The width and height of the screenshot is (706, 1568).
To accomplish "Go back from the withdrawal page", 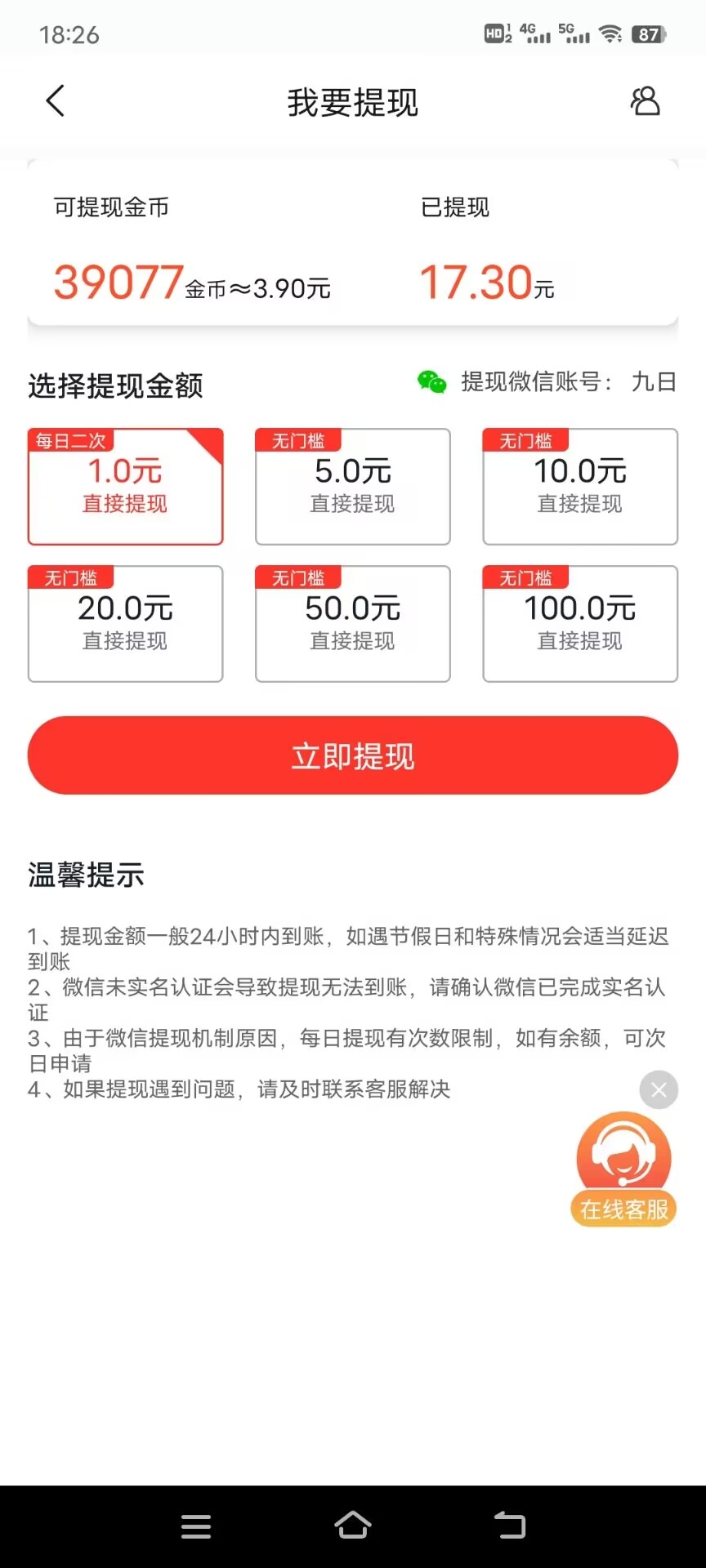I will click(55, 101).
